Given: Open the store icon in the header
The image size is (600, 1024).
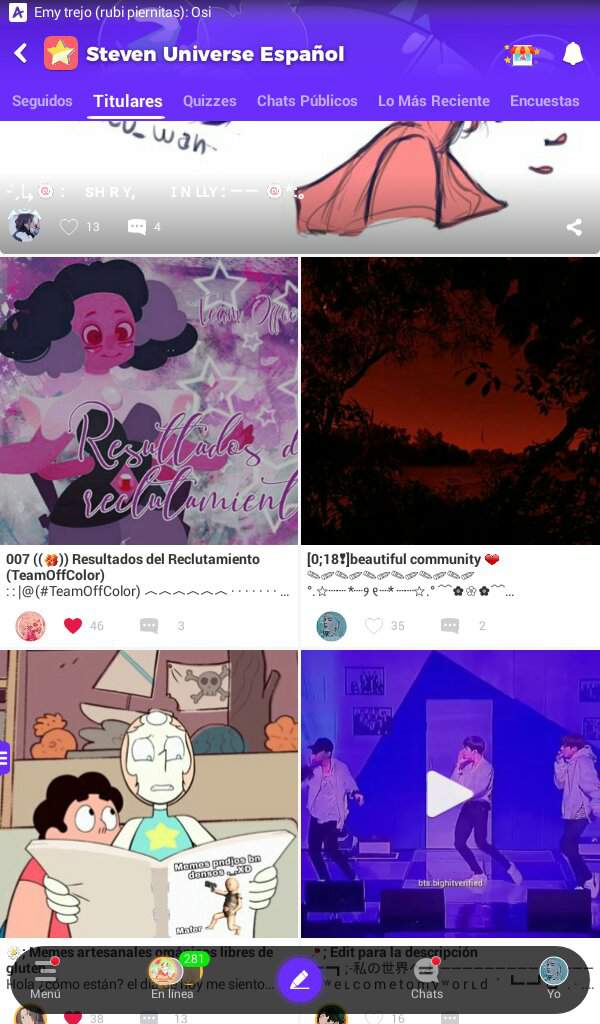Looking at the screenshot, I should 521,55.
